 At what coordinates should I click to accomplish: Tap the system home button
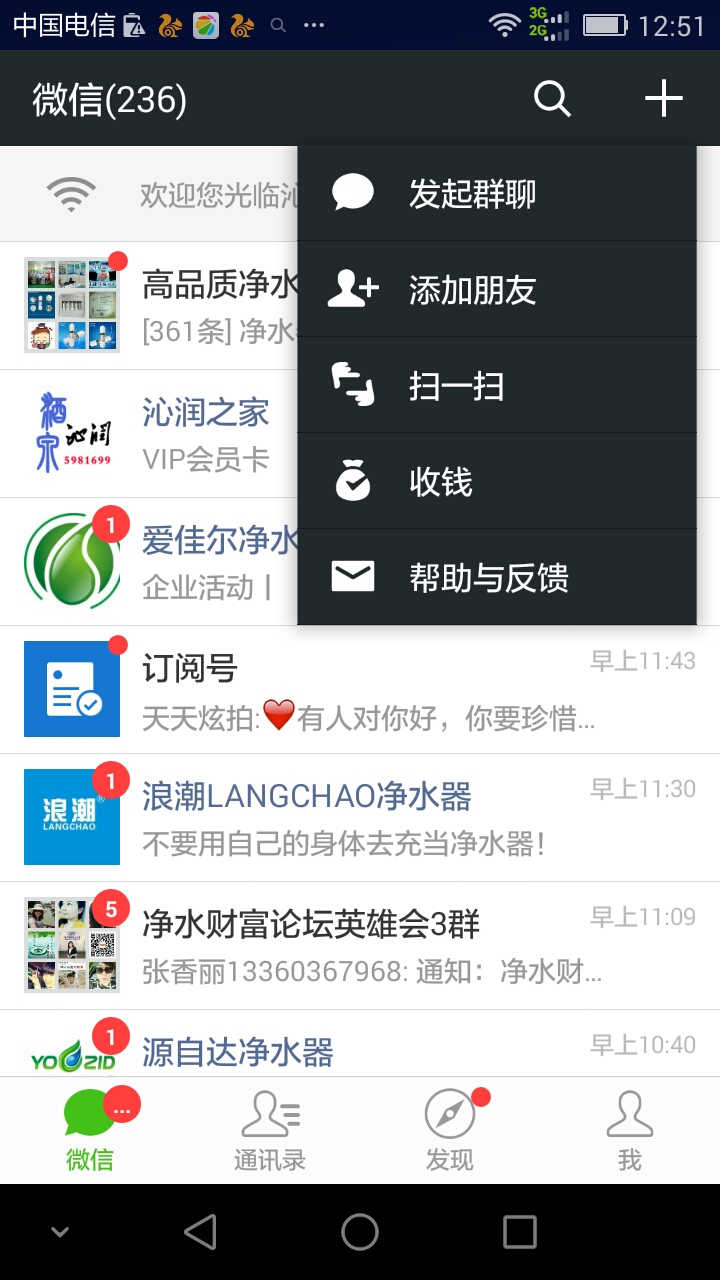coord(360,1232)
